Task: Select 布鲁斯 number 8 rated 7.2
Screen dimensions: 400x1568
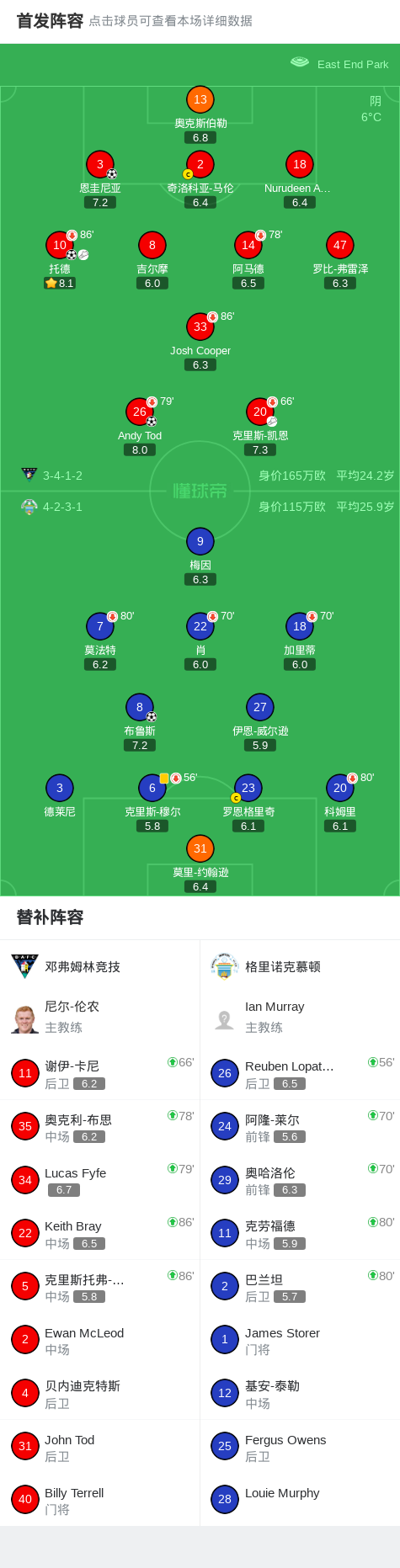Action: coord(140,708)
